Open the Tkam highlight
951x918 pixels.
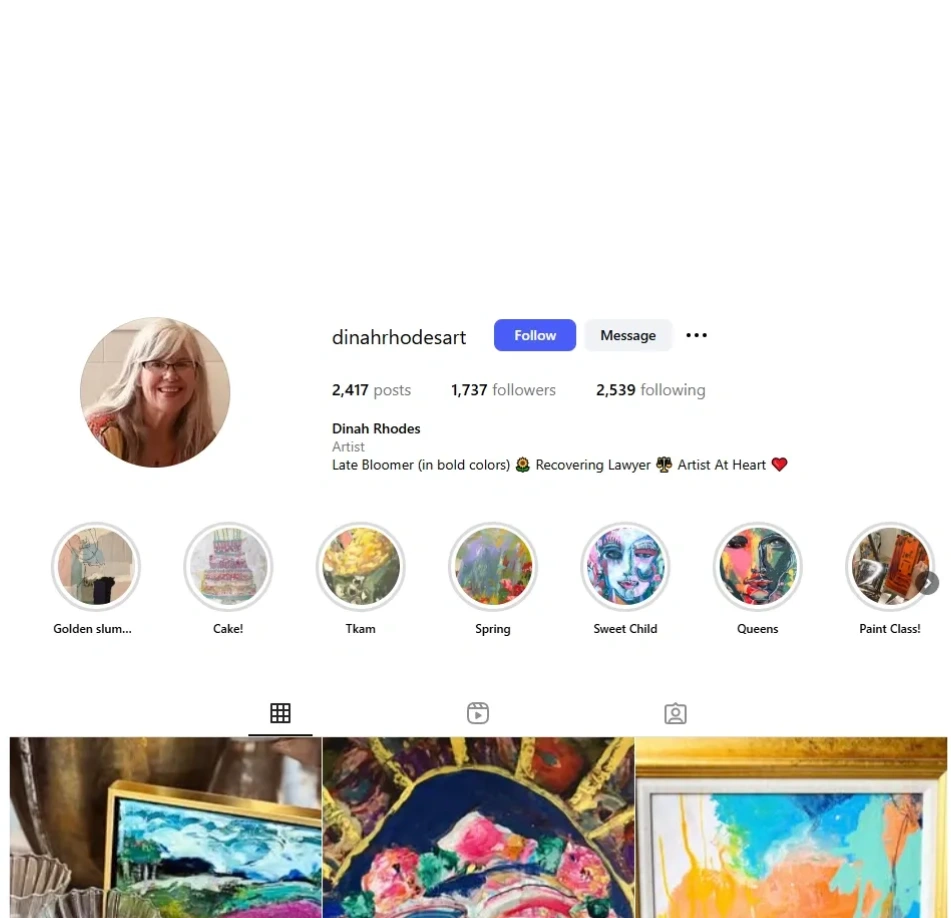coord(361,567)
